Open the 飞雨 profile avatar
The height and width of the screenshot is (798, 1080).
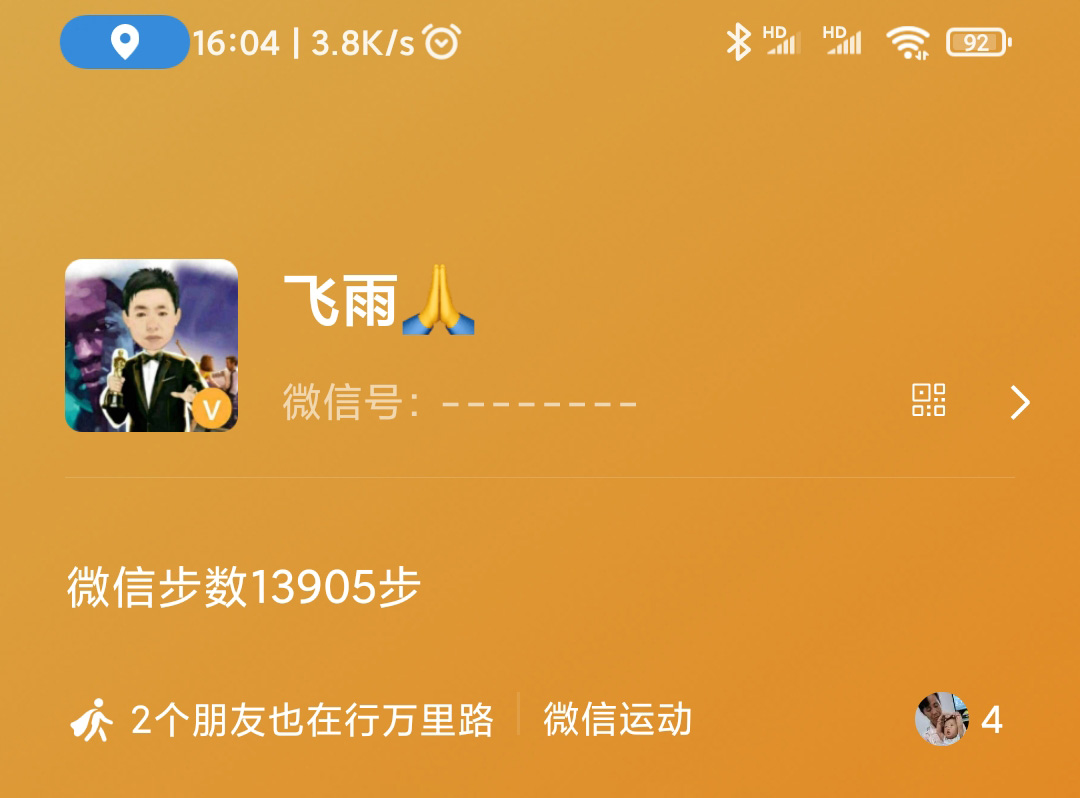[151, 346]
